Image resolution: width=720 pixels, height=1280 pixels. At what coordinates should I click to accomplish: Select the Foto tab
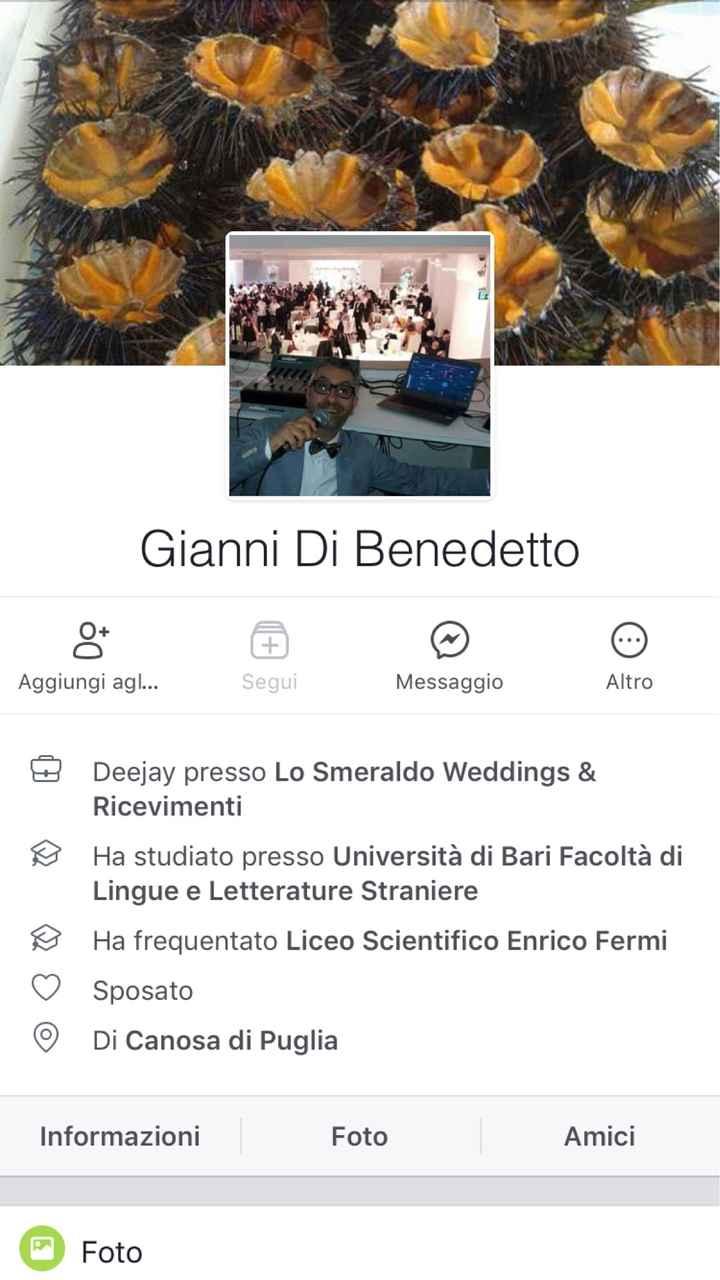click(x=359, y=1136)
